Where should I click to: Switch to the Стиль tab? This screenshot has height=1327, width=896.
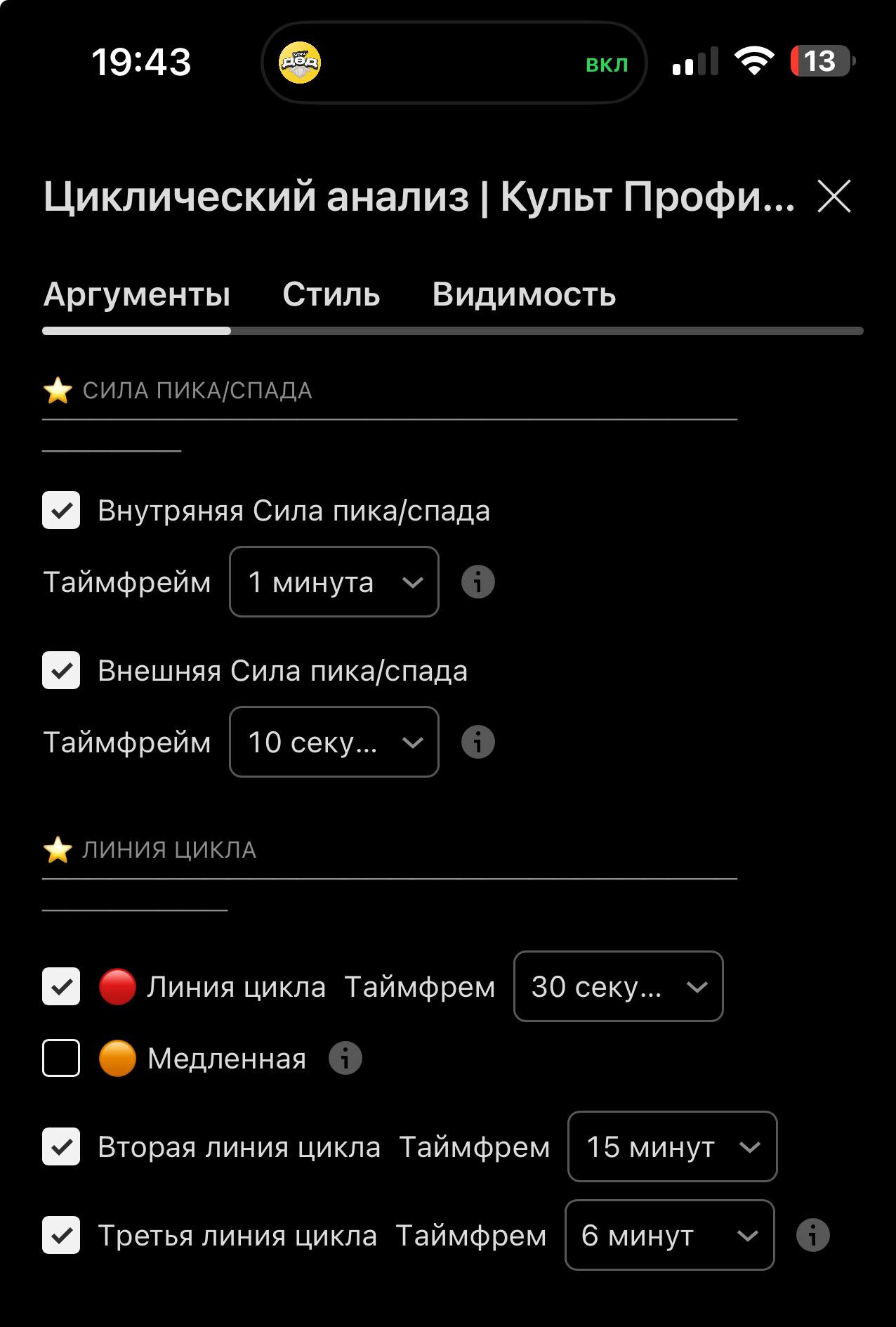tap(331, 294)
